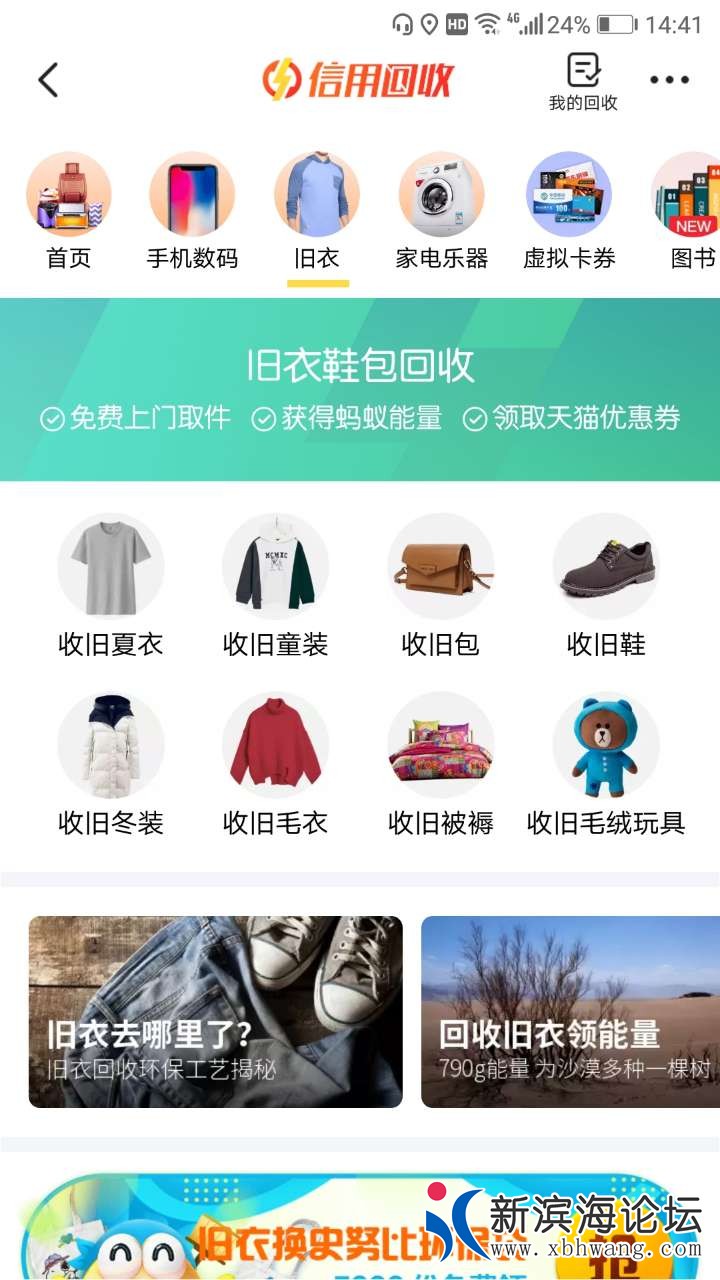The width and height of the screenshot is (720, 1280).
Task: Choose 收旧夏衣 category
Action: (110, 587)
